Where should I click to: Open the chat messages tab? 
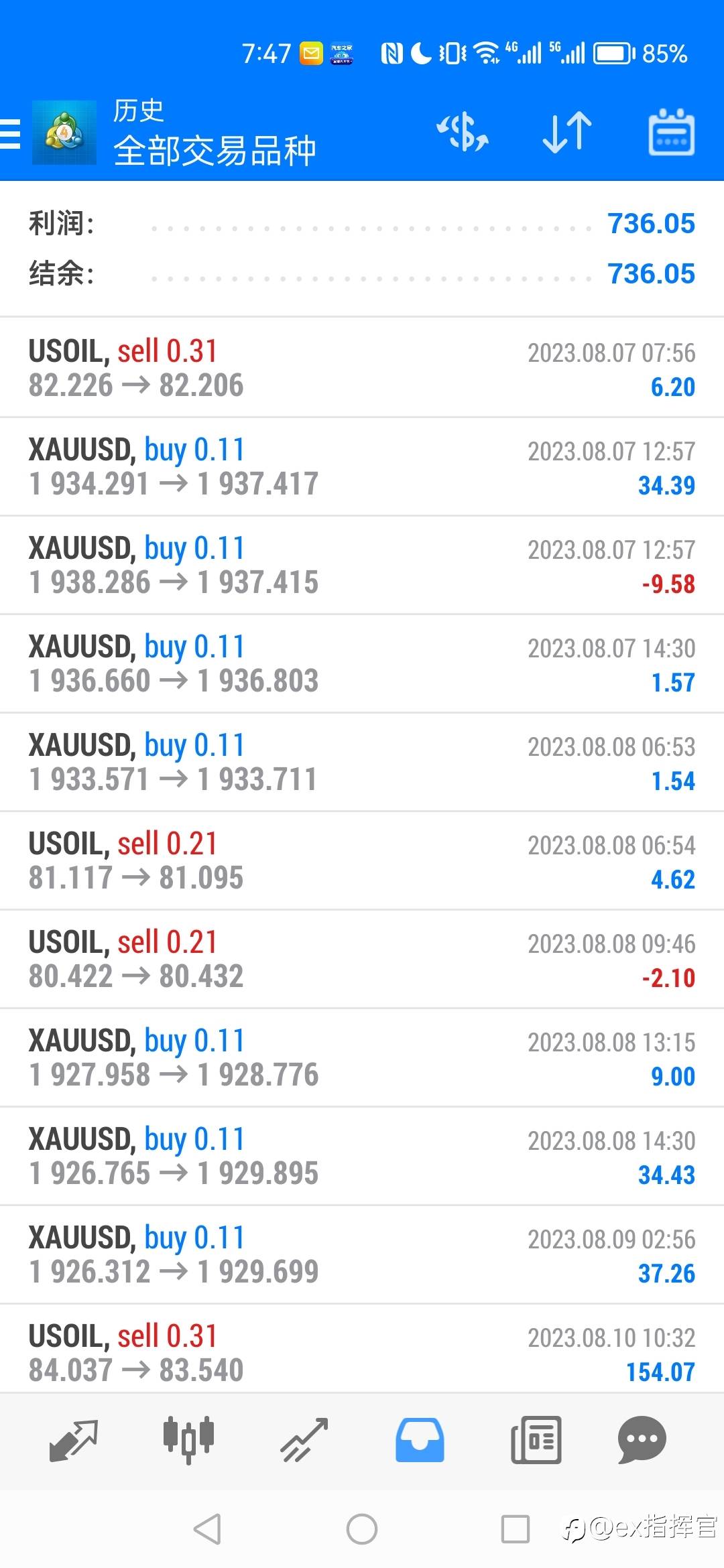(642, 1441)
